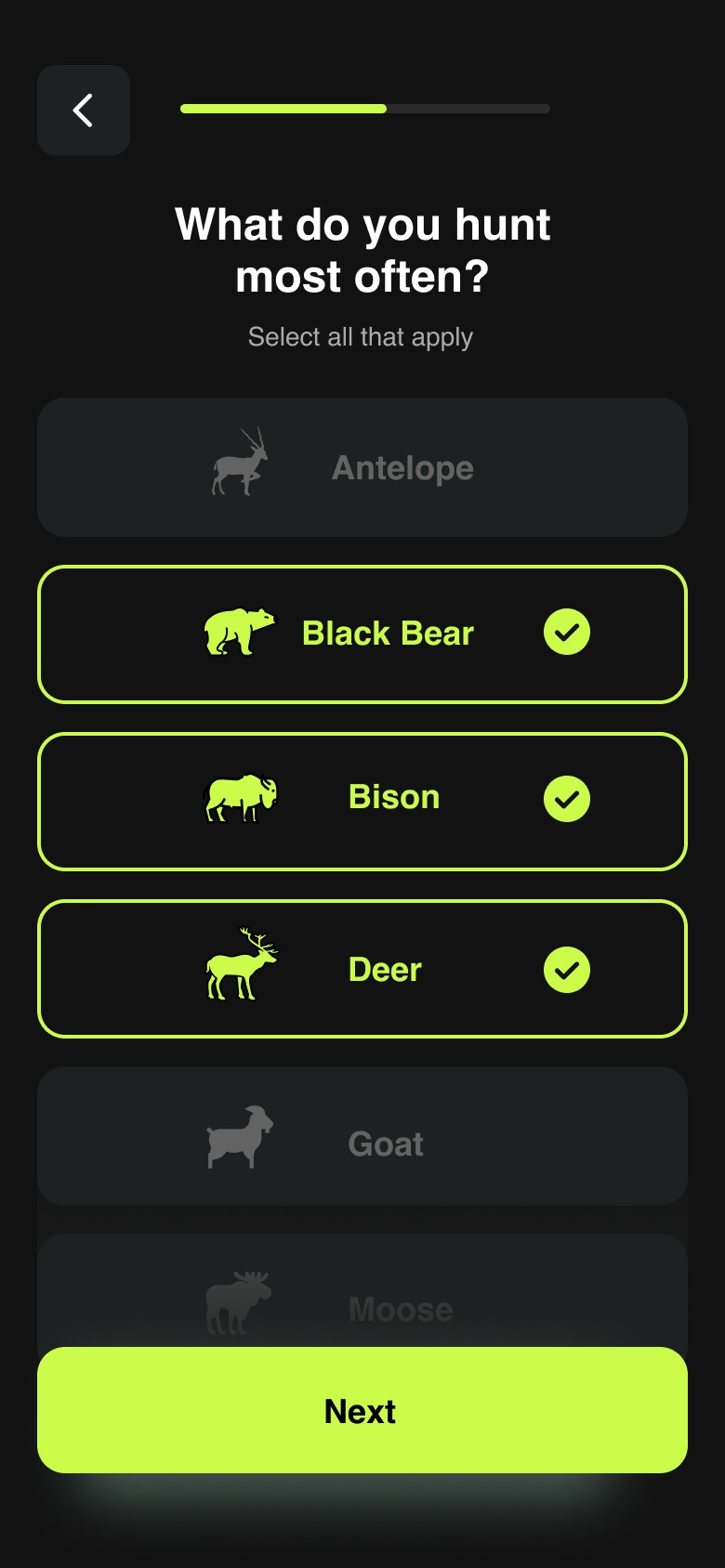Go back using the navigation button
The image size is (725, 1568).
[83, 110]
